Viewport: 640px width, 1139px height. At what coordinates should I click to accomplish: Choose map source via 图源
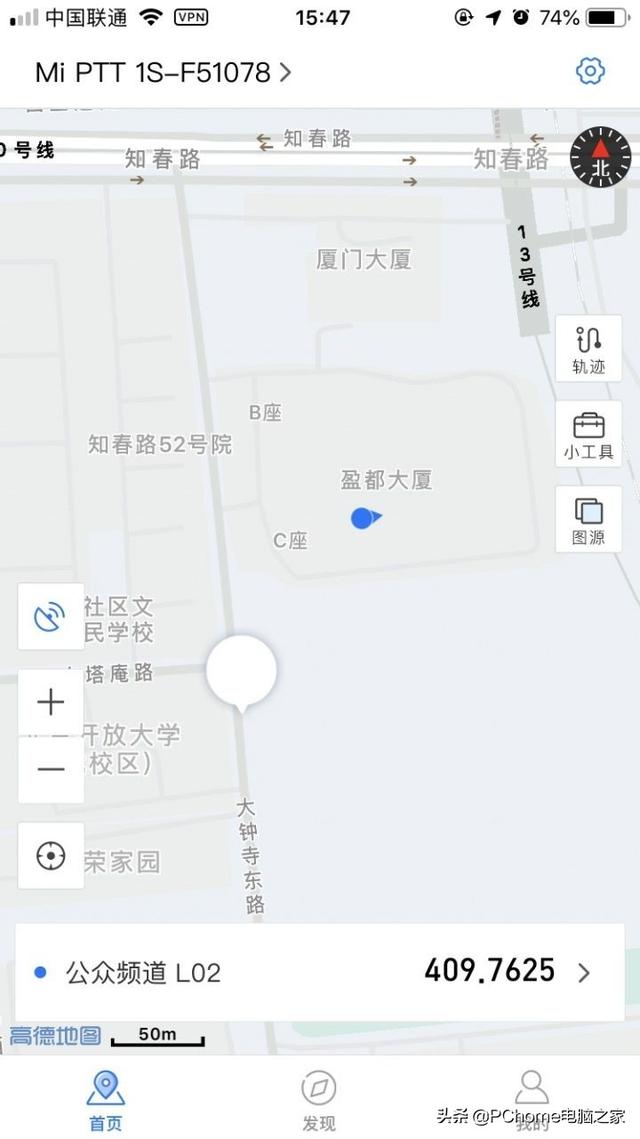pyautogui.click(x=589, y=519)
